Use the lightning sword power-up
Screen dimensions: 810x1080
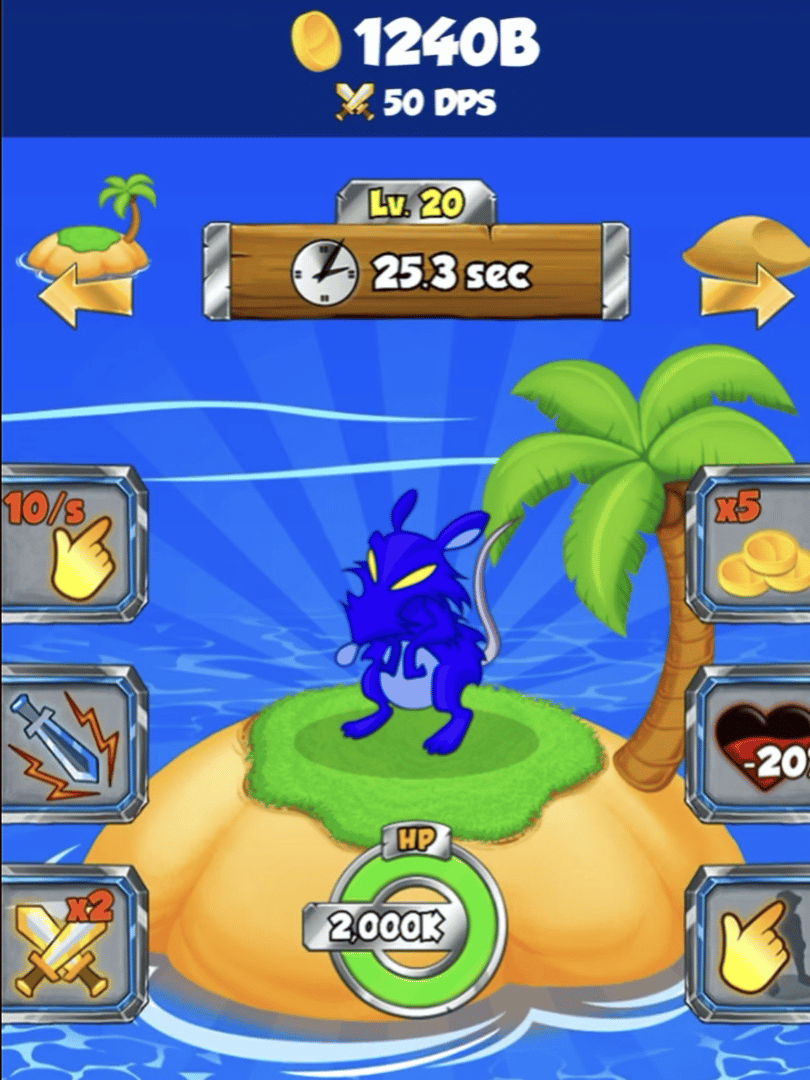[x=70, y=743]
